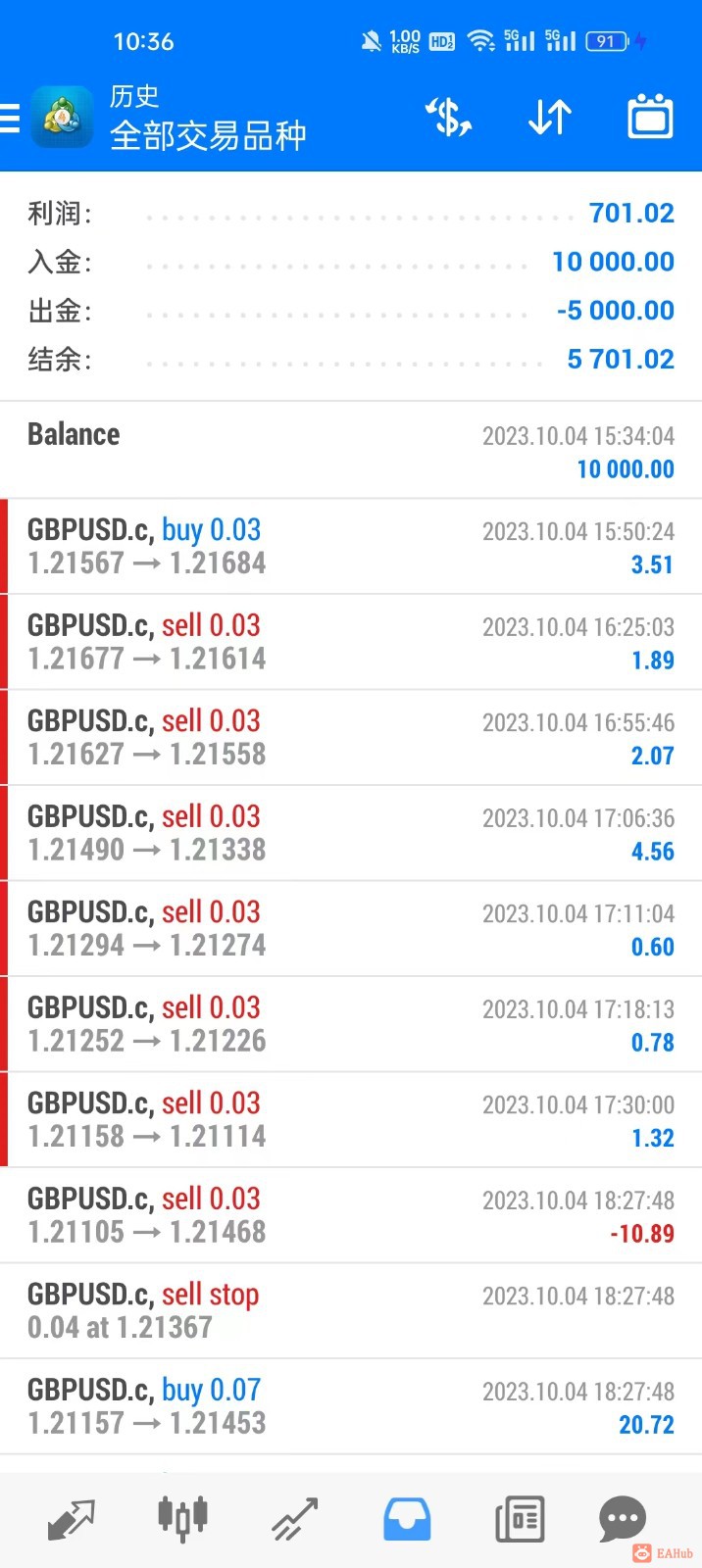Viewport: 702px width, 1568px height.
Task: Open the Chart tab with candlesticks
Action: coord(182,1519)
